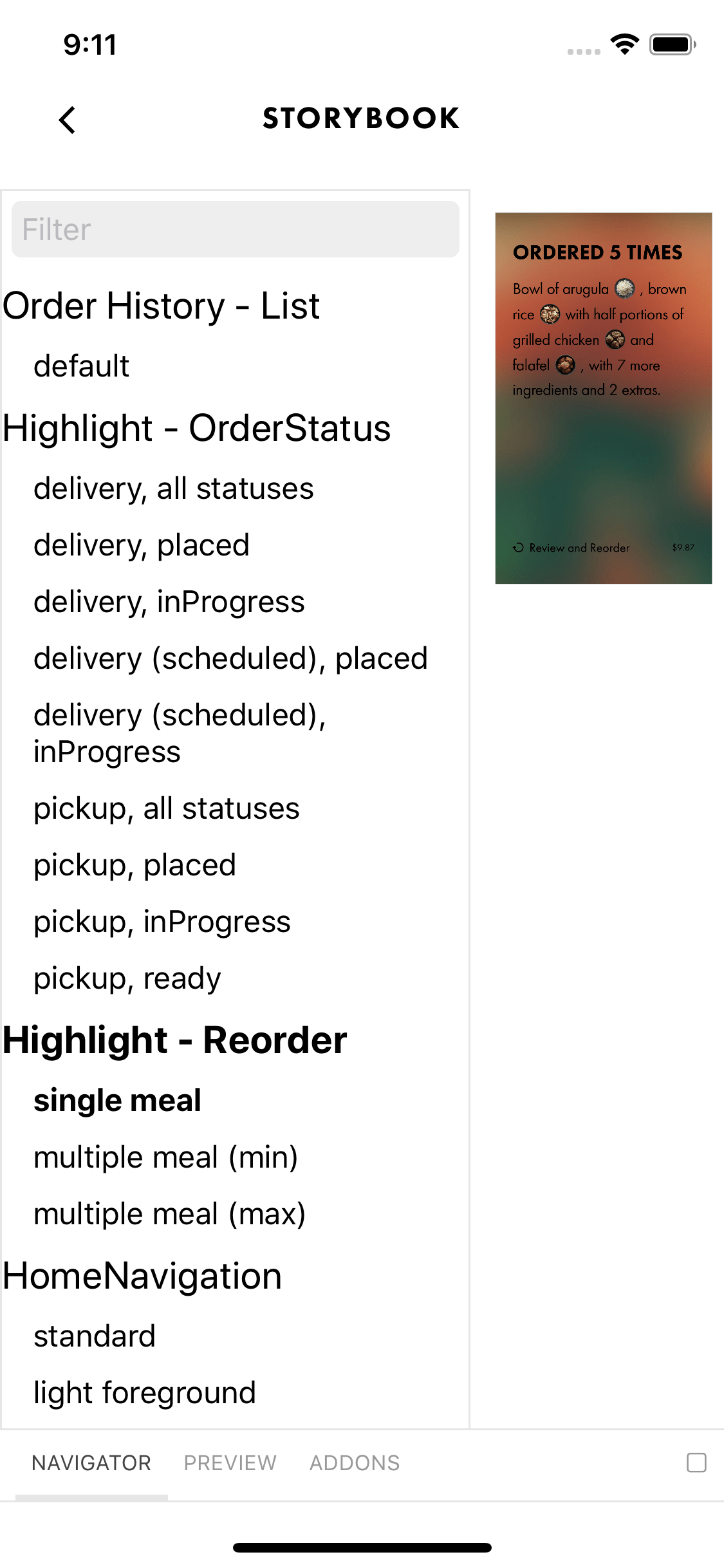Go back using the header arrow
Viewport: 724px width, 1568px height.
[68, 120]
